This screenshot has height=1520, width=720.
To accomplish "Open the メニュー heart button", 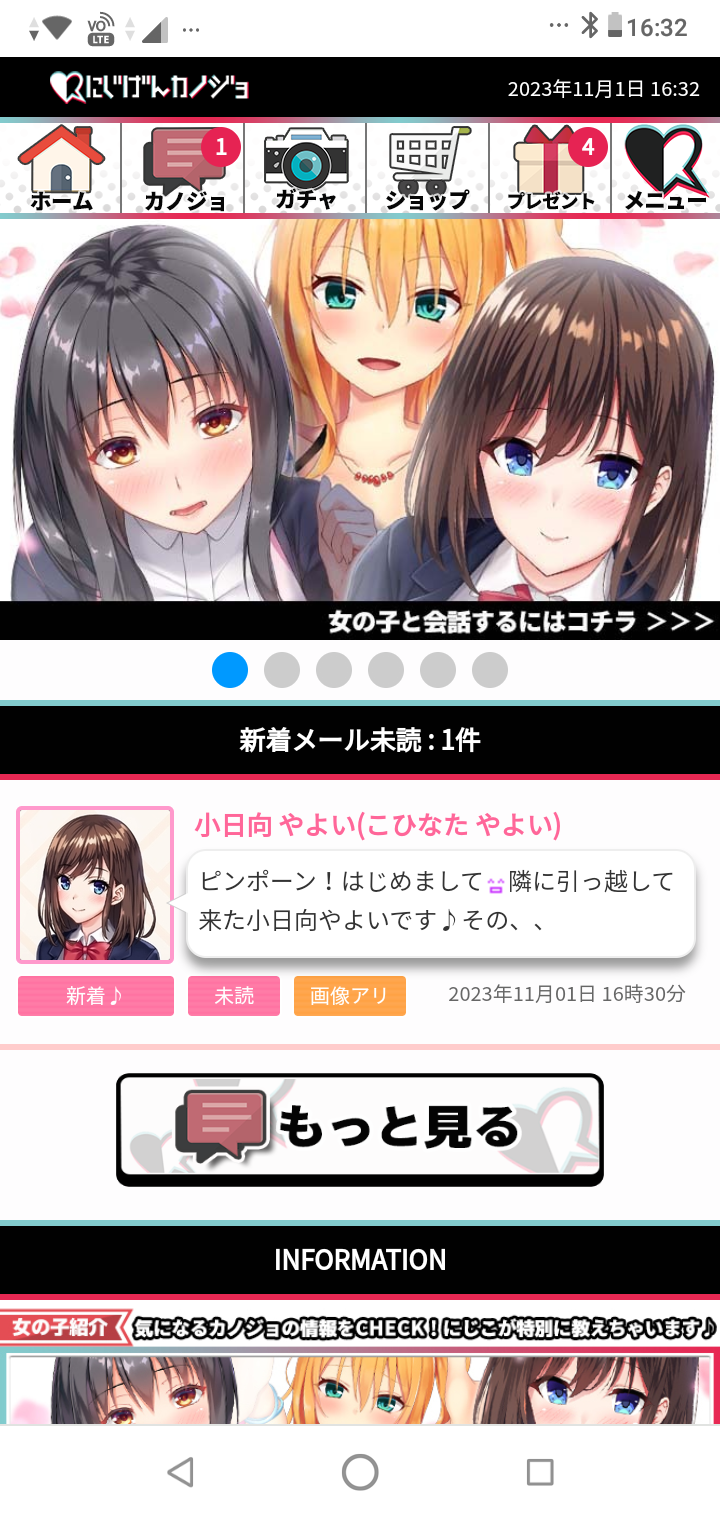I will [666, 168].
